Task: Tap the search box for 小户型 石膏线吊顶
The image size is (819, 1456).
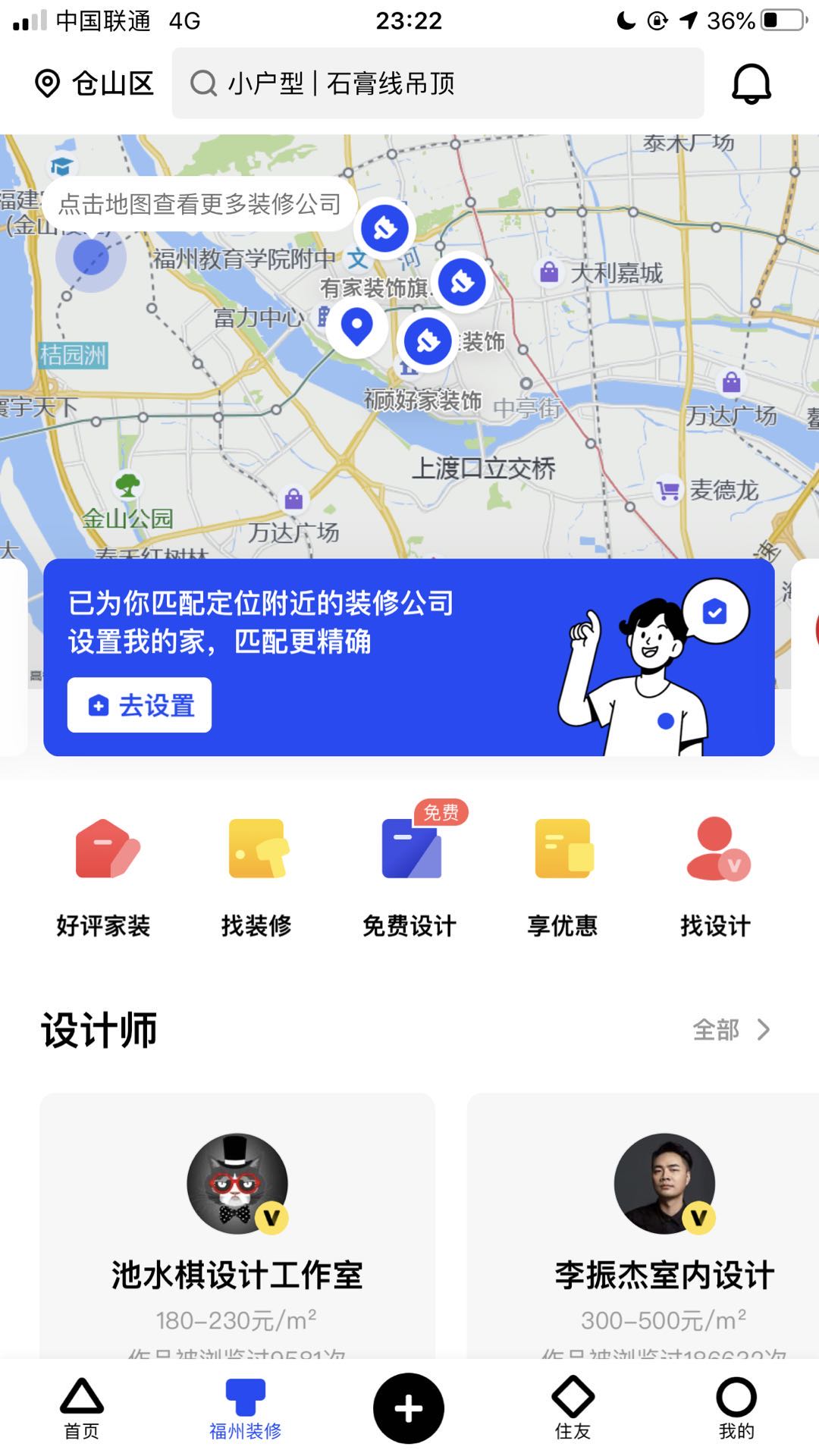Action: 438,83
